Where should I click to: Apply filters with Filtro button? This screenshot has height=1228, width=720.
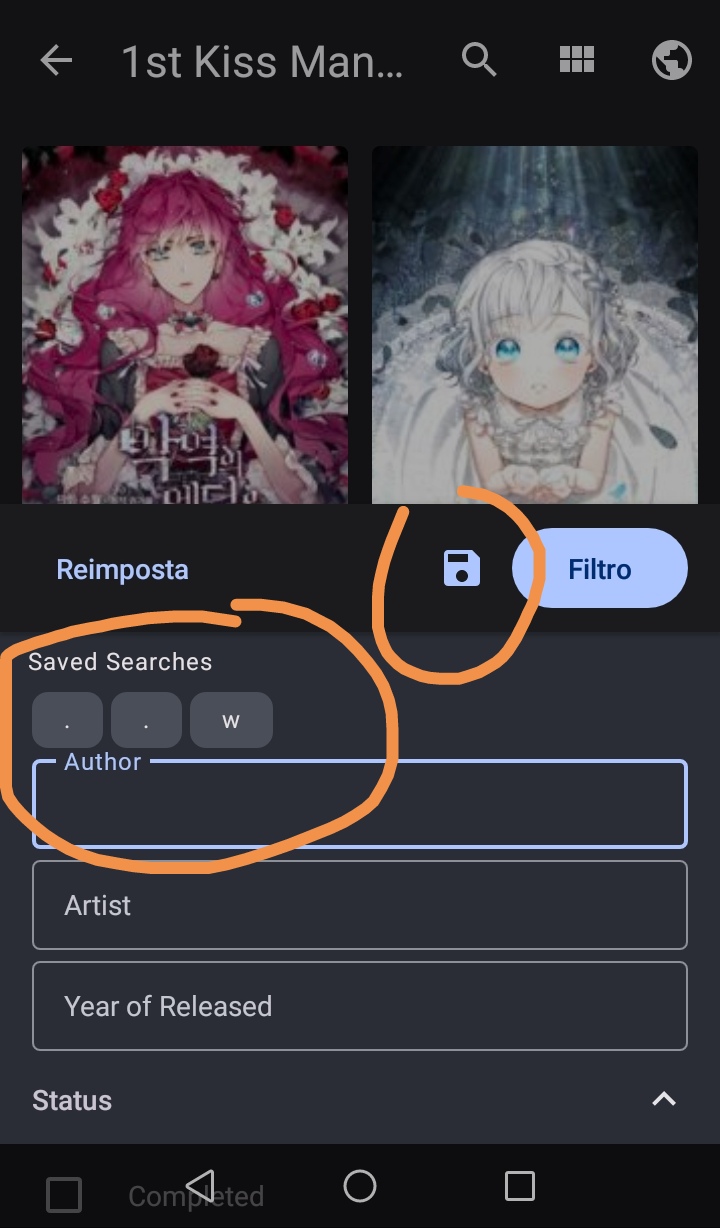pos(599,569)
